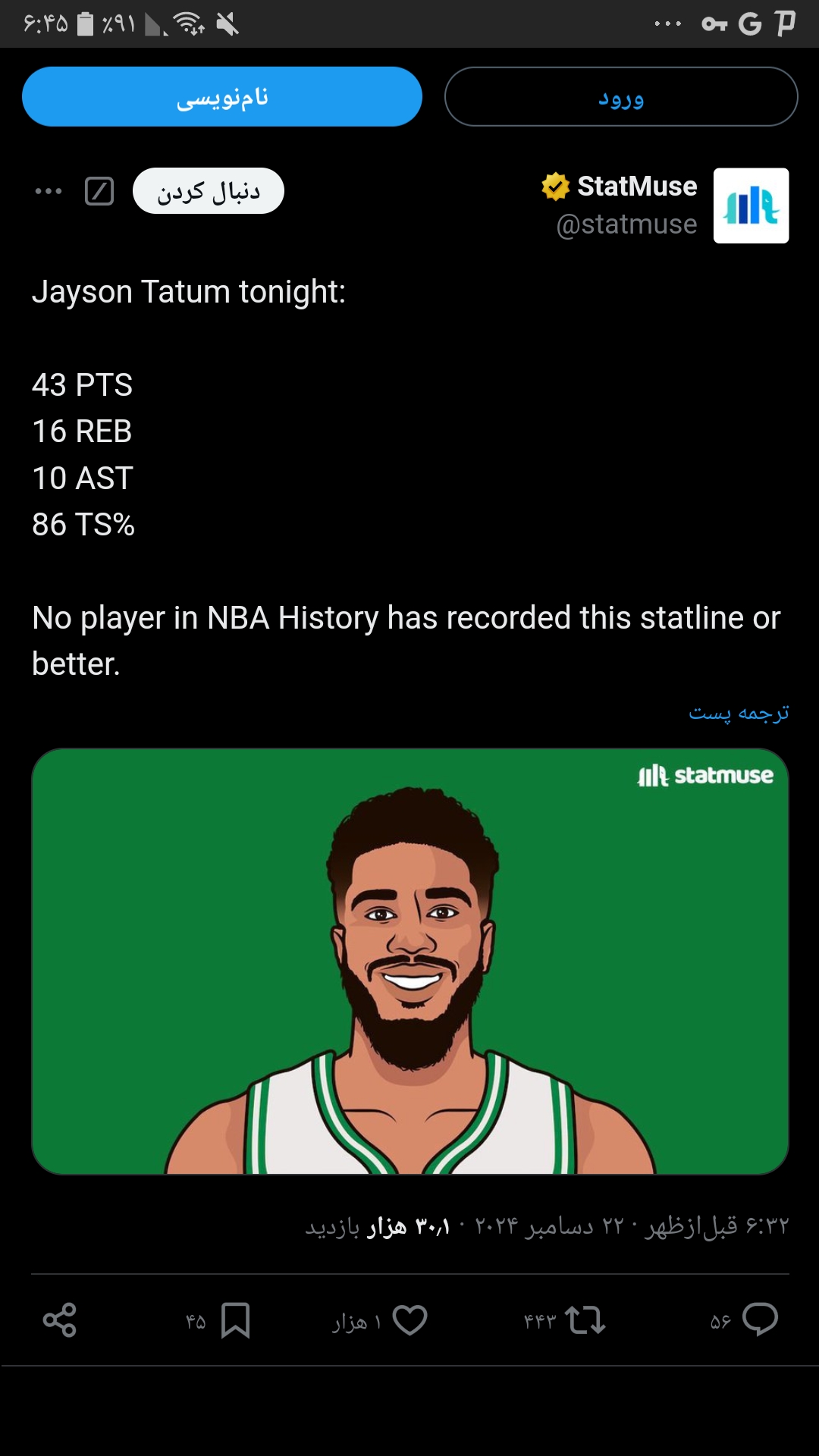Tap the login button (ورود)
The image size is (819, 1456).
[621, 97]
